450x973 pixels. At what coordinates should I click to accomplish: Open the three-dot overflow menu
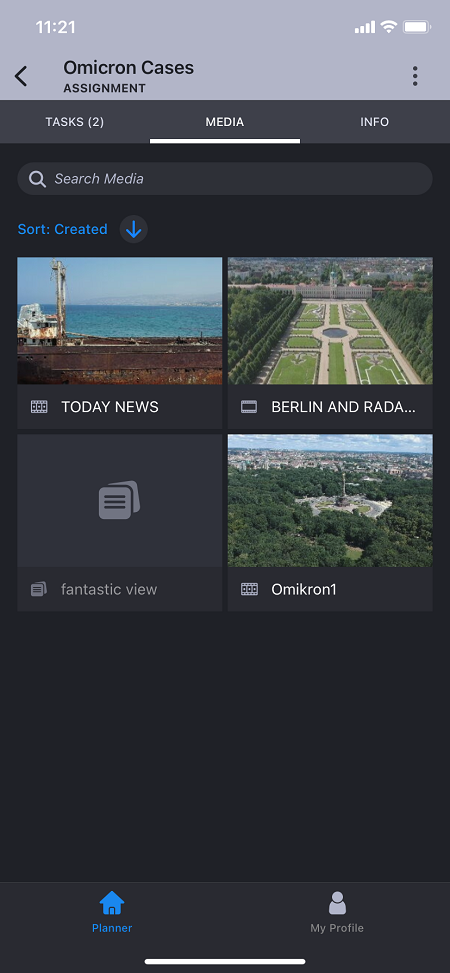tap(415, 76)
